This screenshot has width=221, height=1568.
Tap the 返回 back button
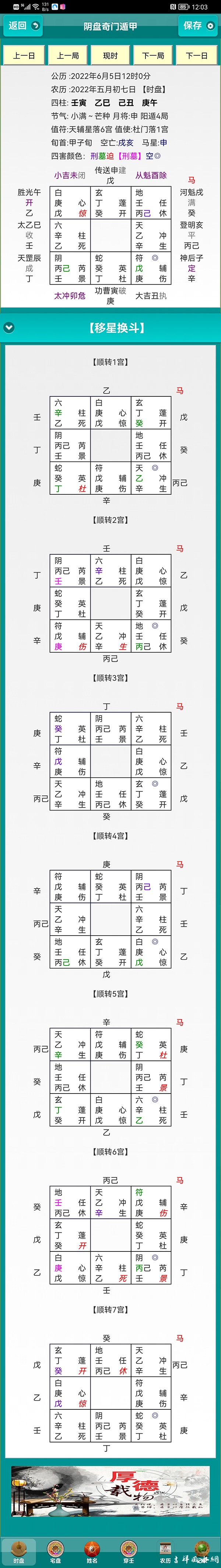pyautogui.click(x=22, y=25)
